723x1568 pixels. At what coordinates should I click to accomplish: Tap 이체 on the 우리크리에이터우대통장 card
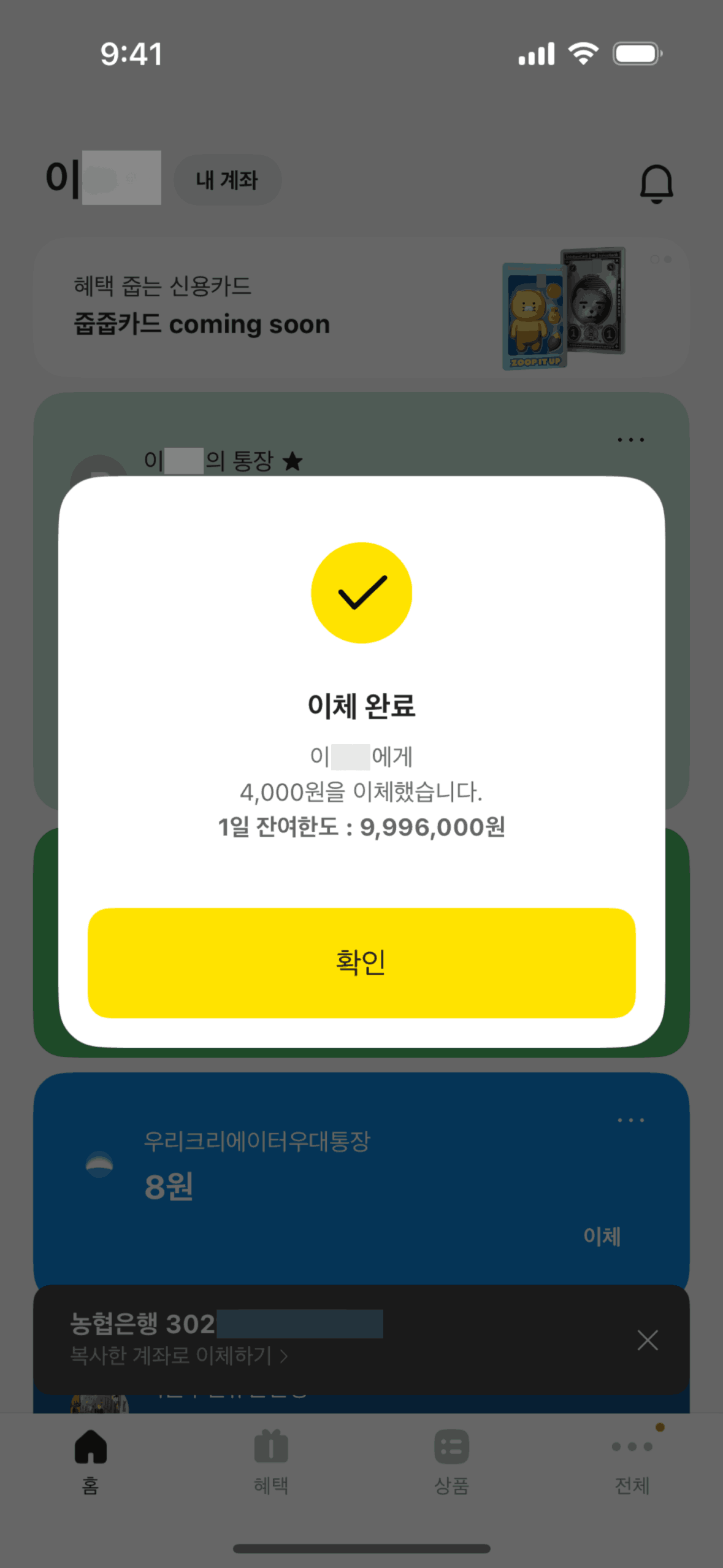pyautogui.click(x=602, y=1236)
